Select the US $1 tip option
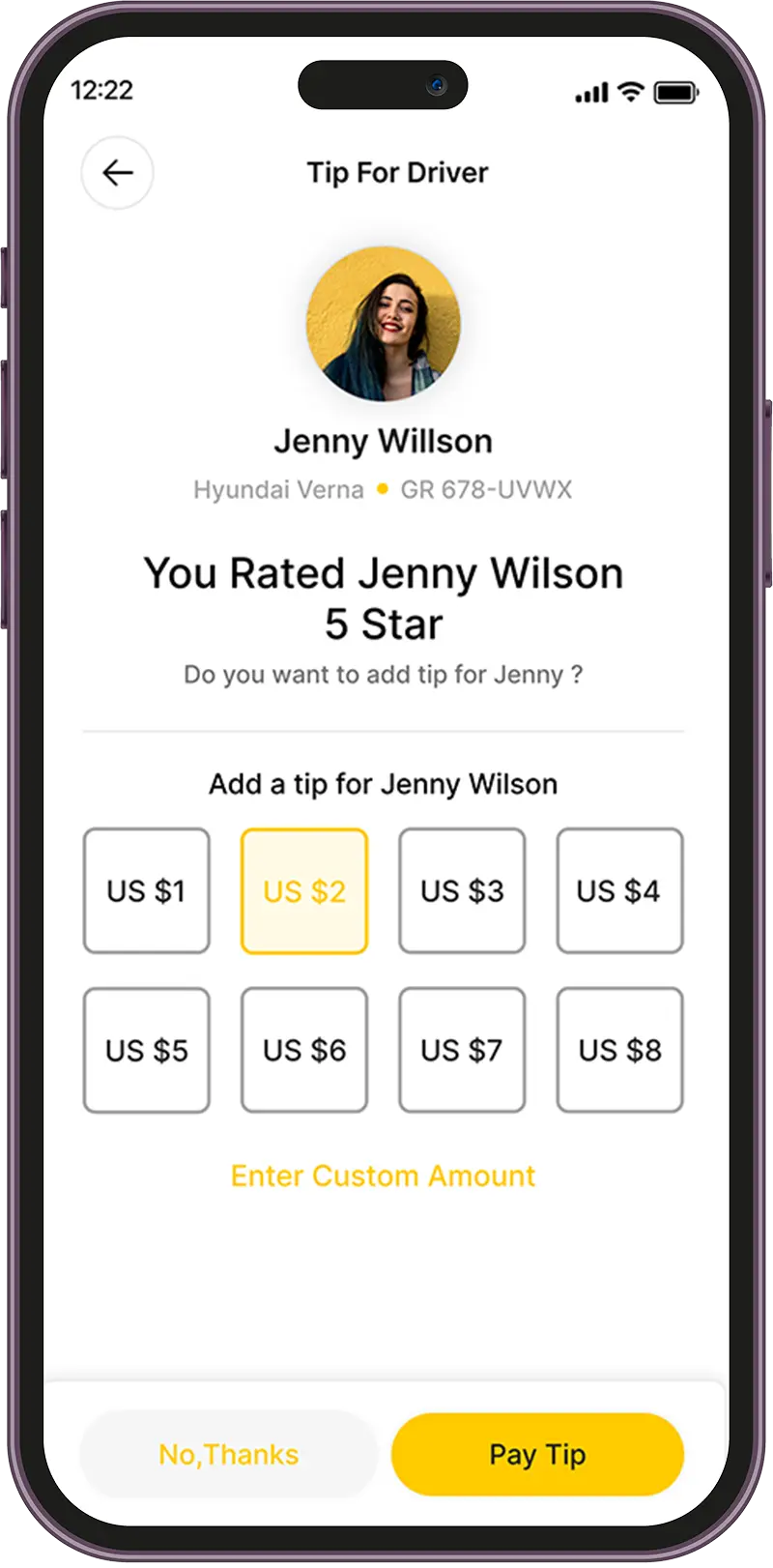 click(x=146, y=890)
